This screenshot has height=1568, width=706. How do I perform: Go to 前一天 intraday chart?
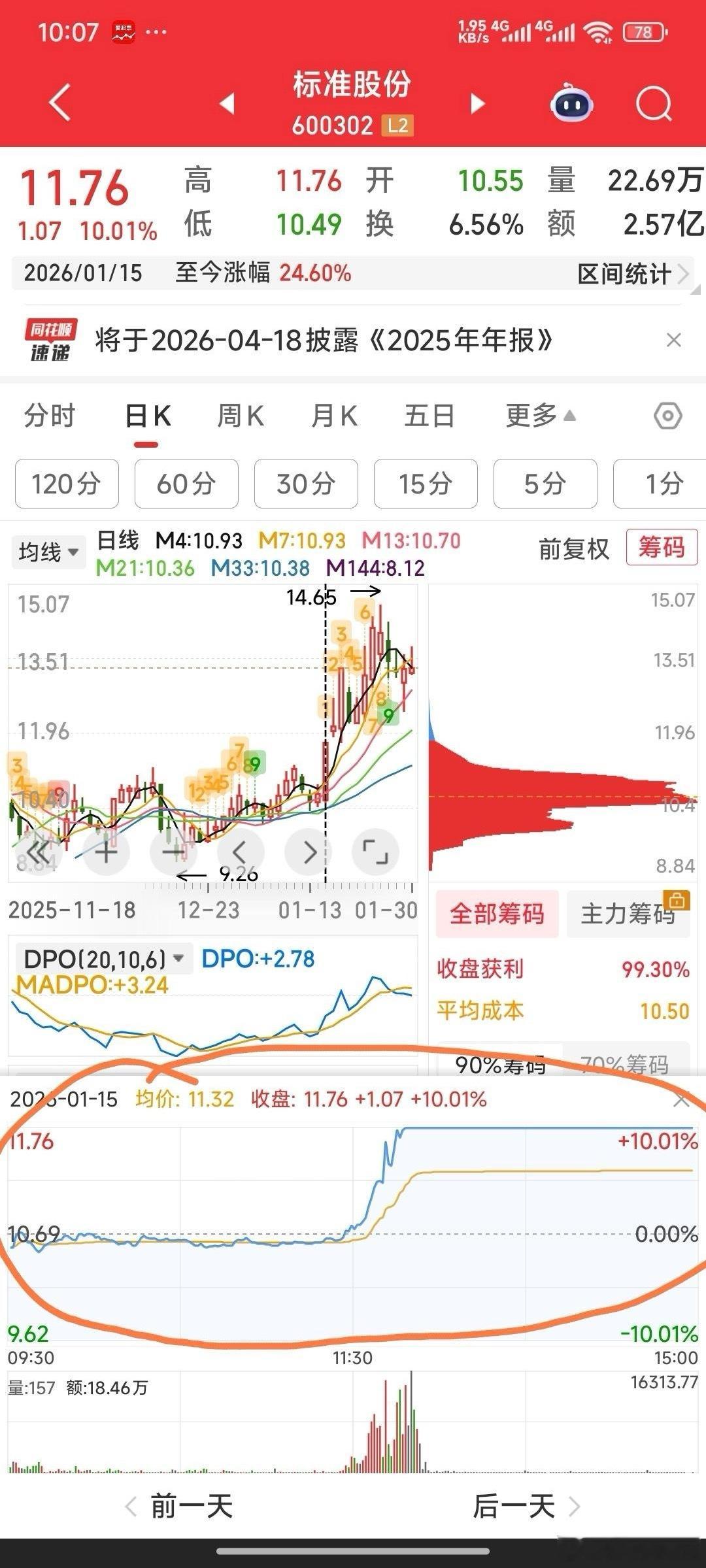click(x=180, y=1507)
